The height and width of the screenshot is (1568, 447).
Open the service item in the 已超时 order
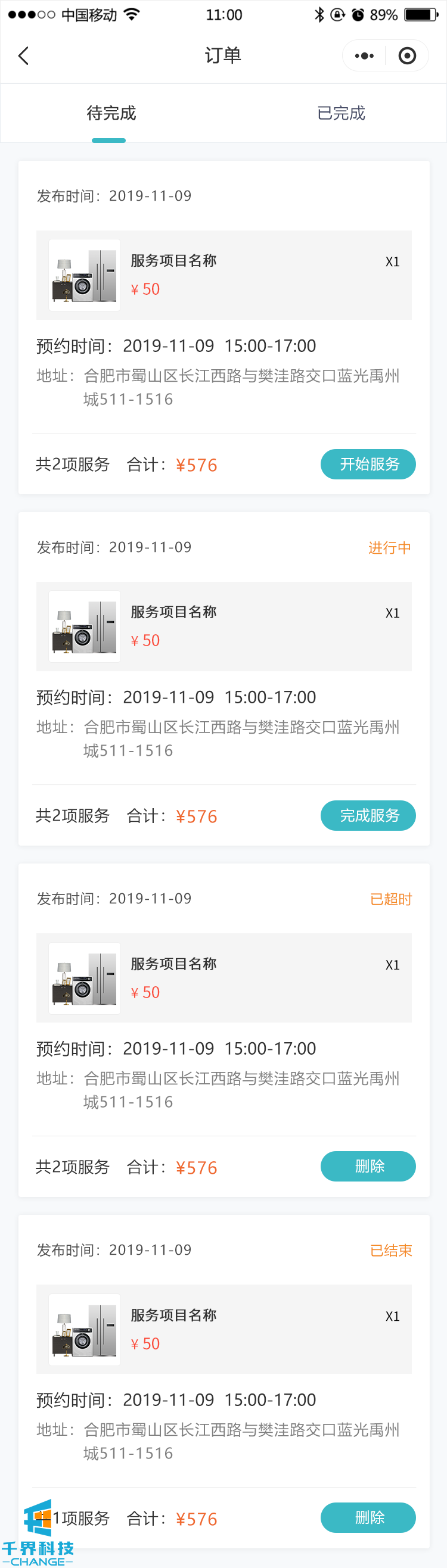pos(223,978)
